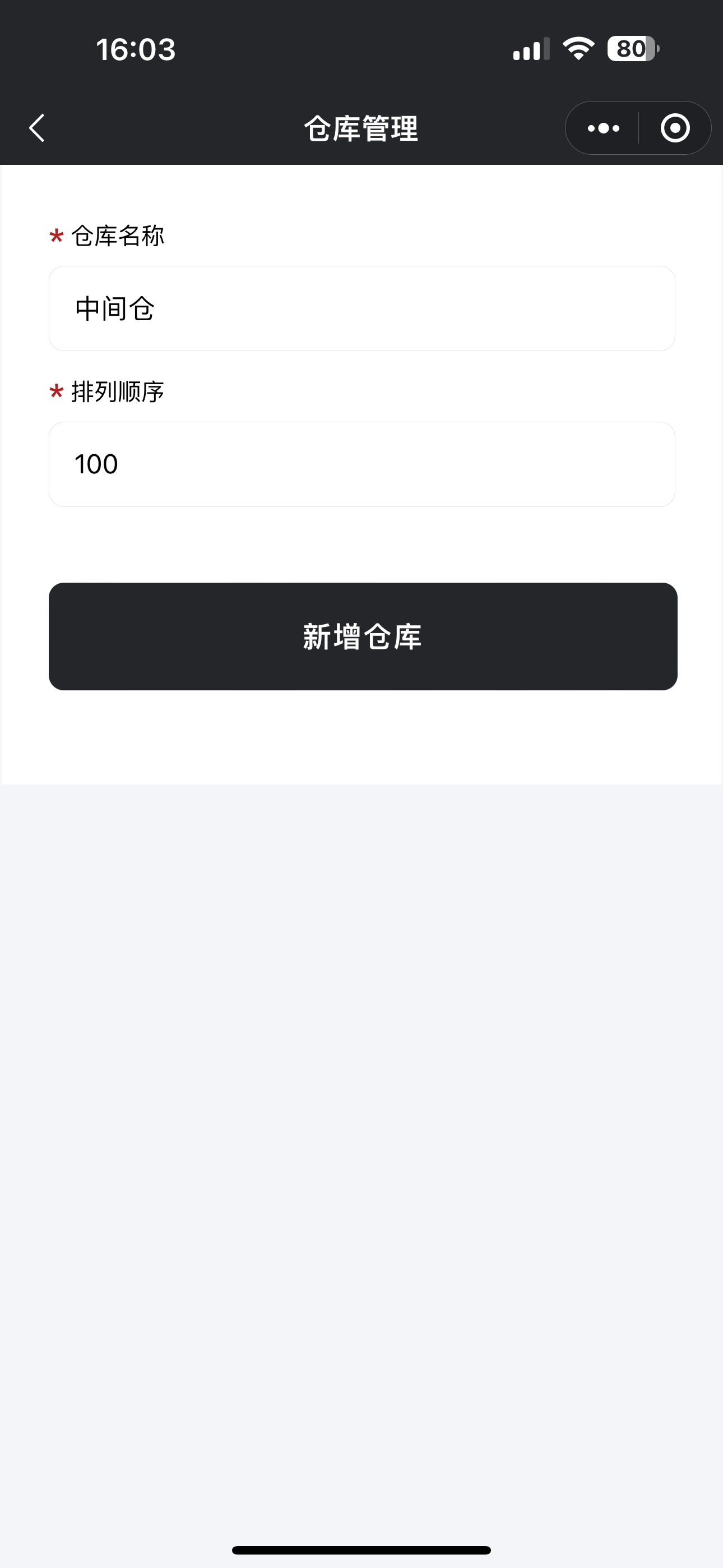Viewport: 723px width, 1568px height.
Task: Edit the 排列顺序 field
Action: point(361,464)
